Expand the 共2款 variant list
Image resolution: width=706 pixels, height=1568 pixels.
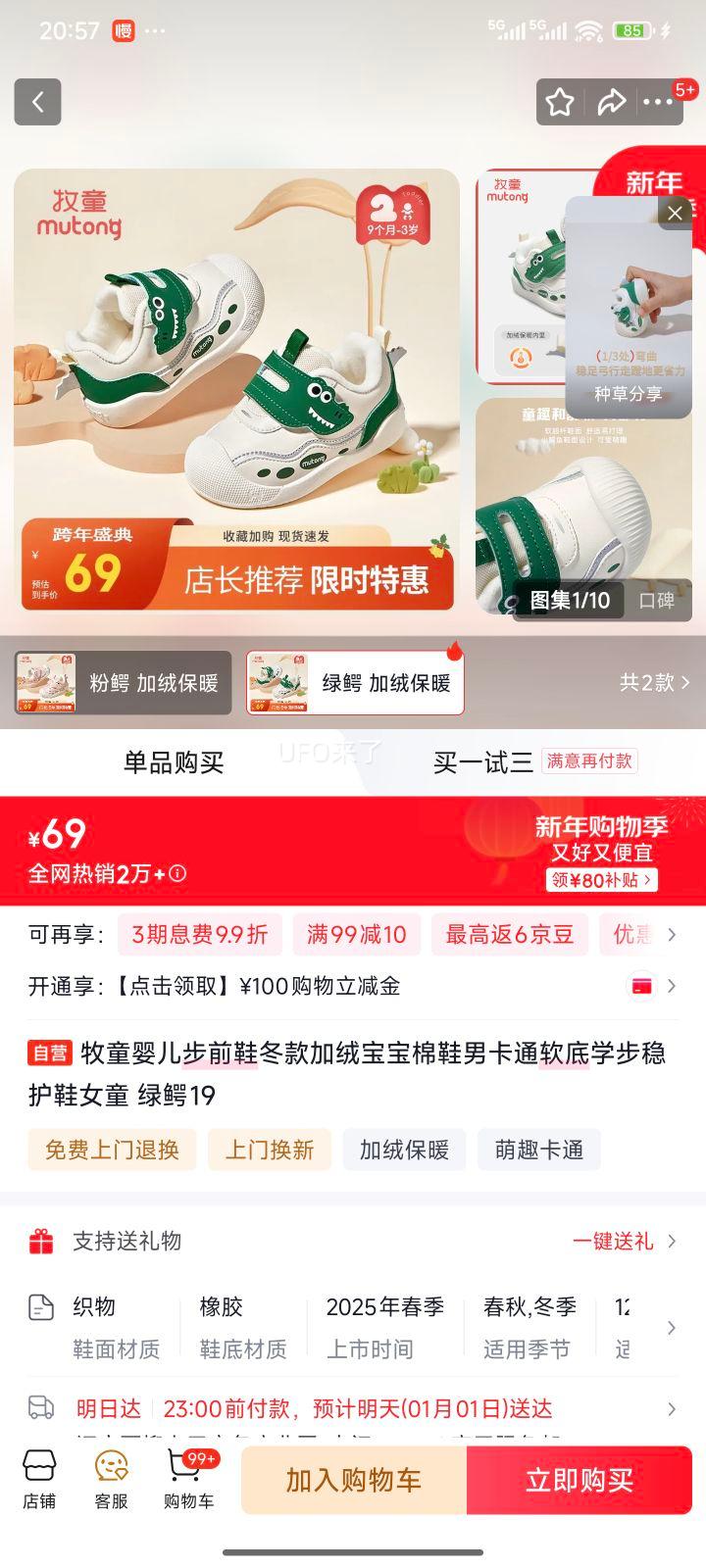(656, 683)
